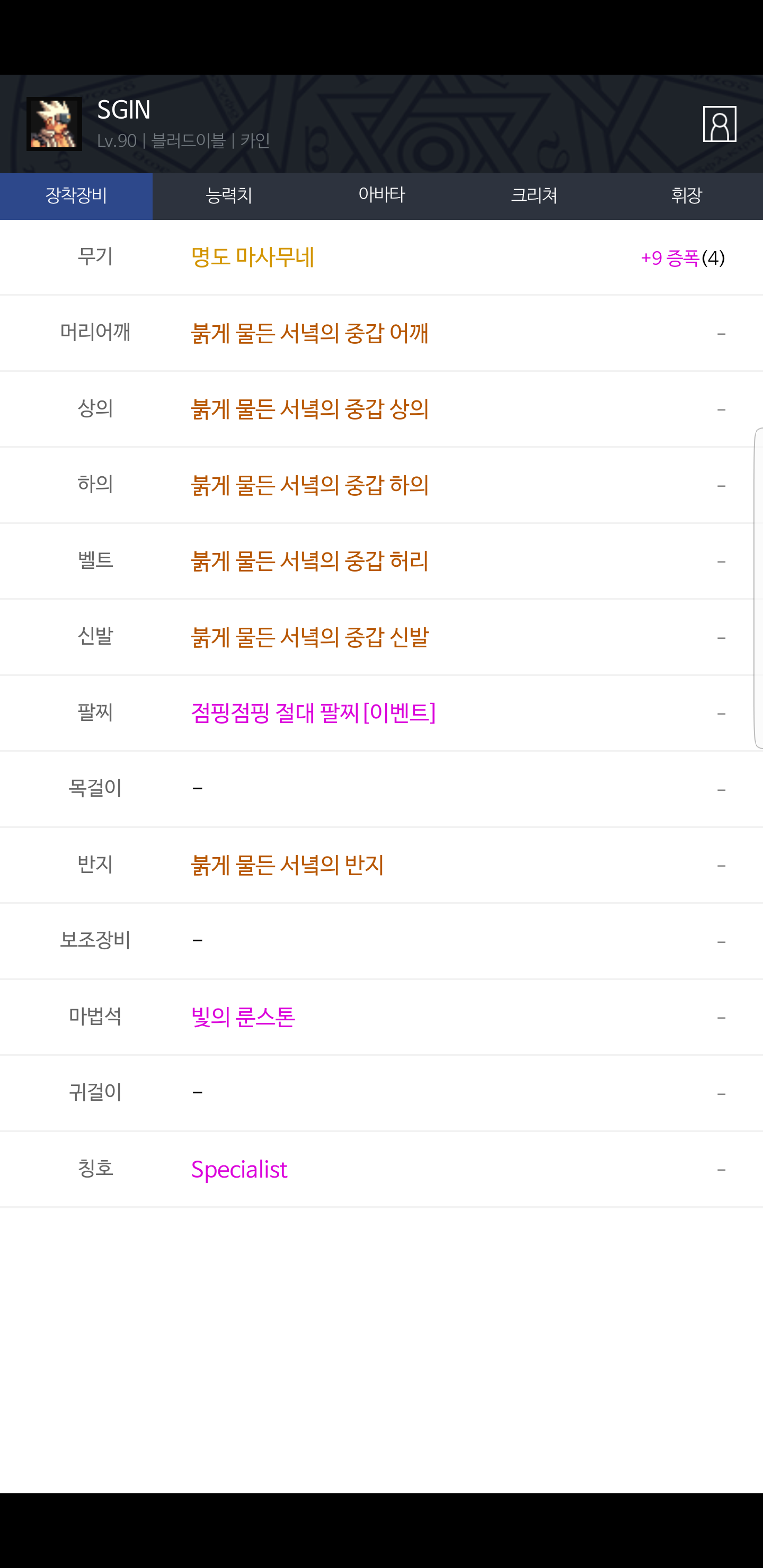Screen dimensions: 763x1568
Task: Open weapon 명도 마사무네 details
Action: point(253,257)
